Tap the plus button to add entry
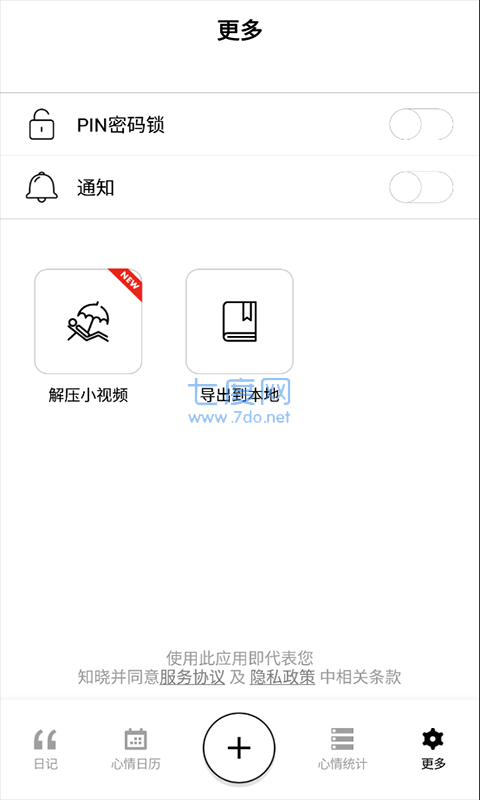 click(x=239, y=748)
